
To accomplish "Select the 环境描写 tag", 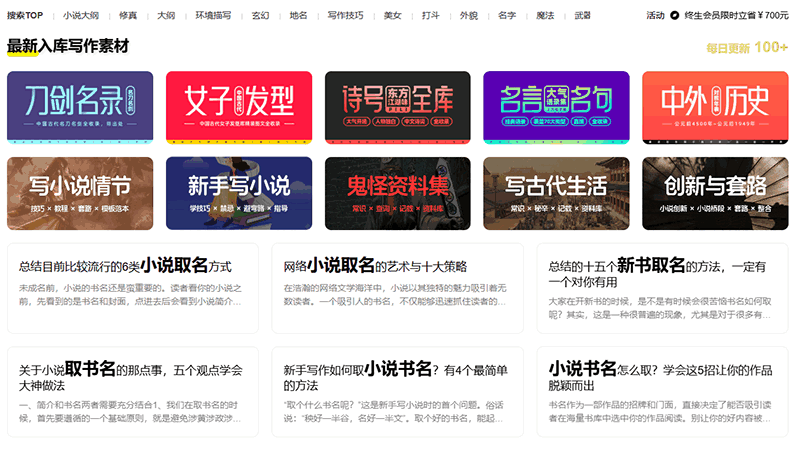I will point(213,16).
